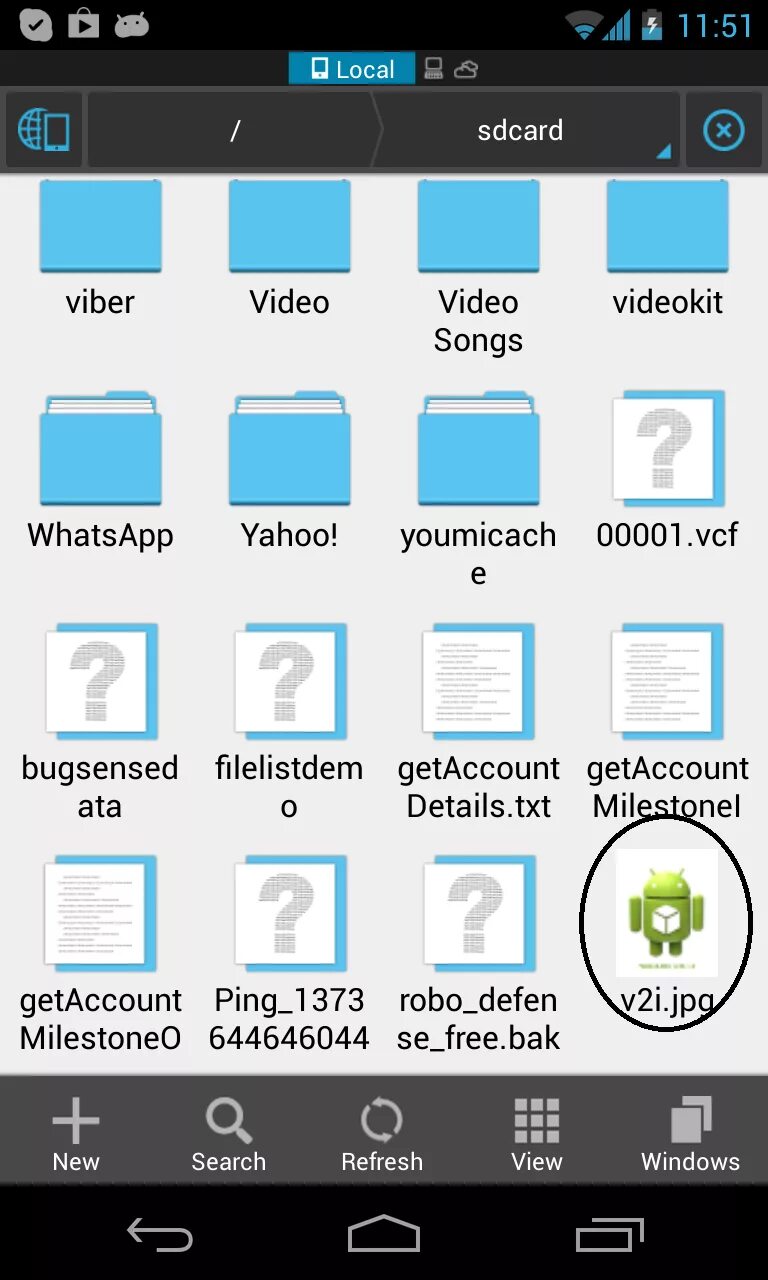Change layout with the View button
The image size is (768, 1280).
[537, 1135]
